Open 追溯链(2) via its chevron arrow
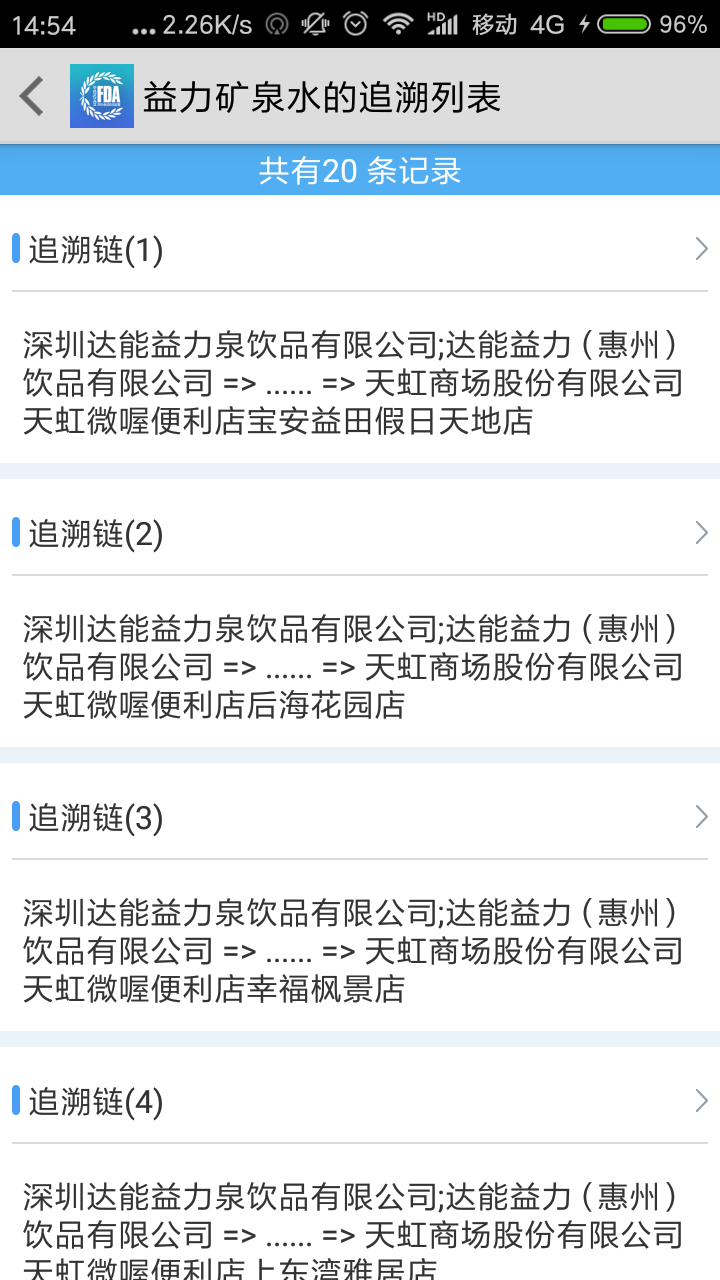The width and height of the screenshot is (720, 1280). (x=701, y=533)
